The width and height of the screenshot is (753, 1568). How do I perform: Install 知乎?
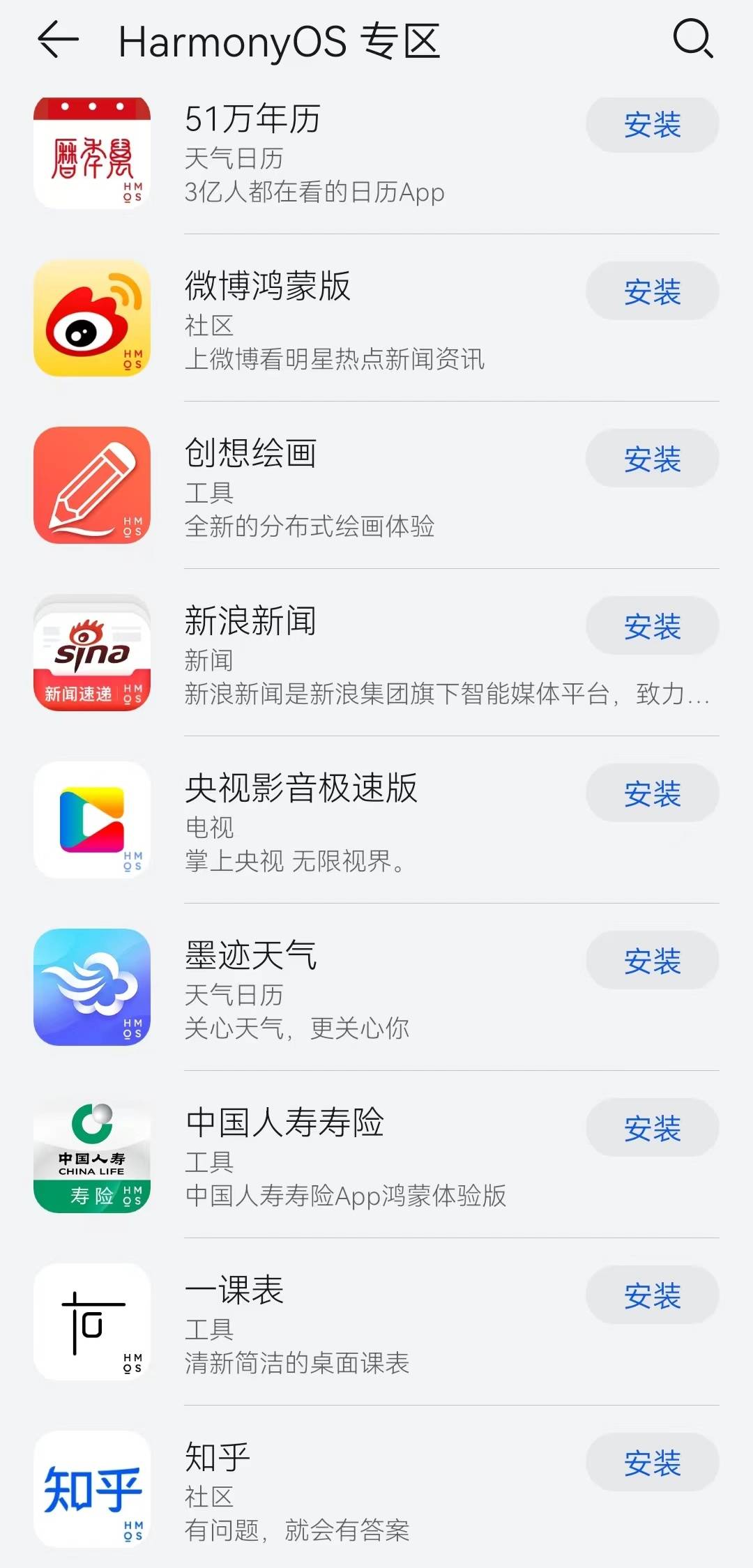pos(652,1463)
